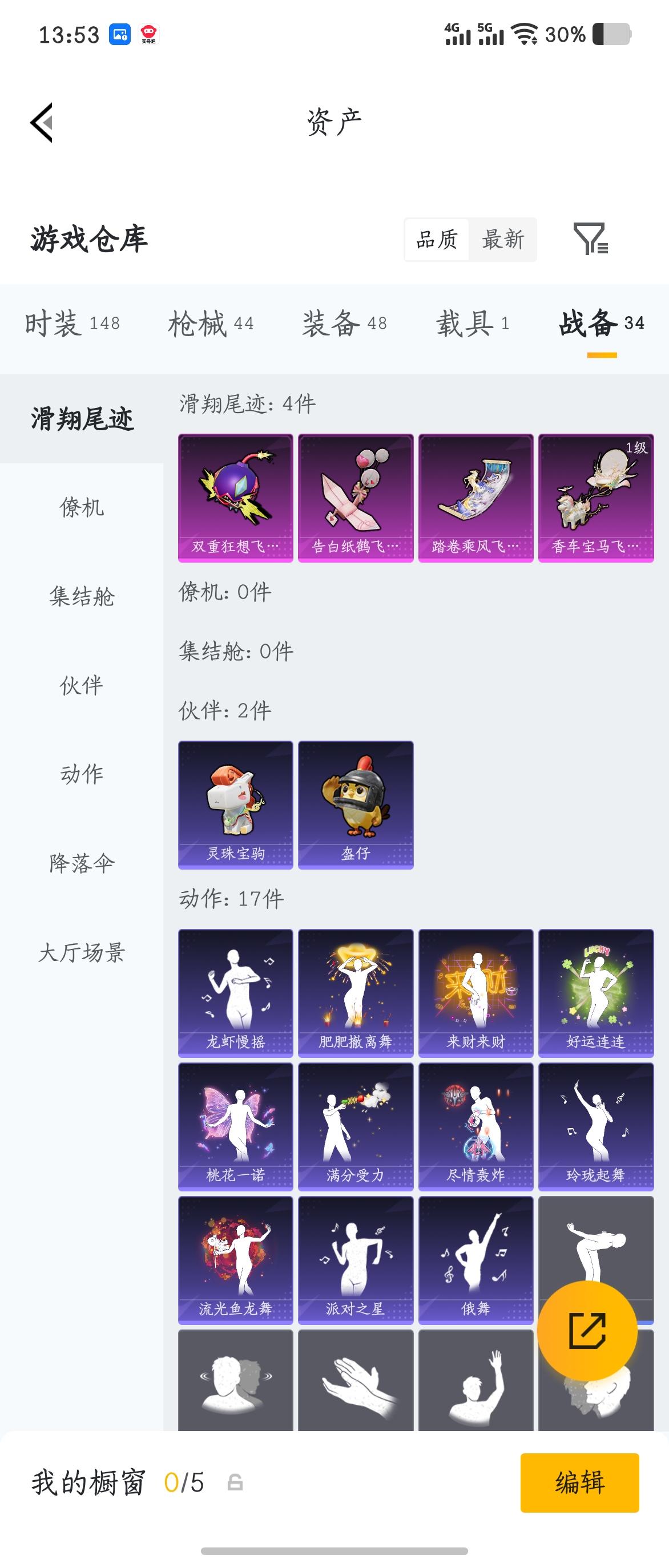The width and height of the screenshot is (669, 1568).
Task: Open the 盔仔 companion item
Action: click(356, 803)
